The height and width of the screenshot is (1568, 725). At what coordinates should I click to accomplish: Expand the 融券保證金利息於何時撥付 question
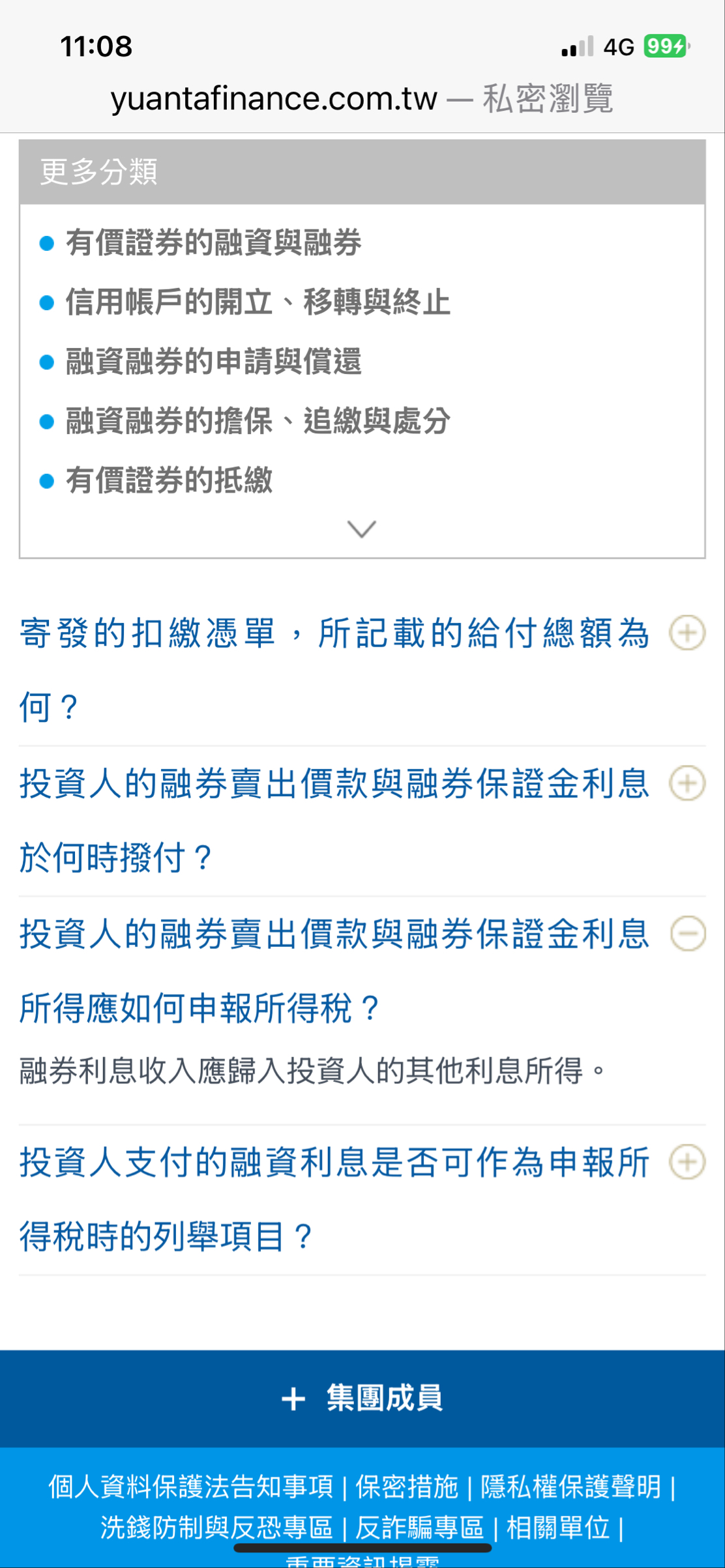pos(686,785)
